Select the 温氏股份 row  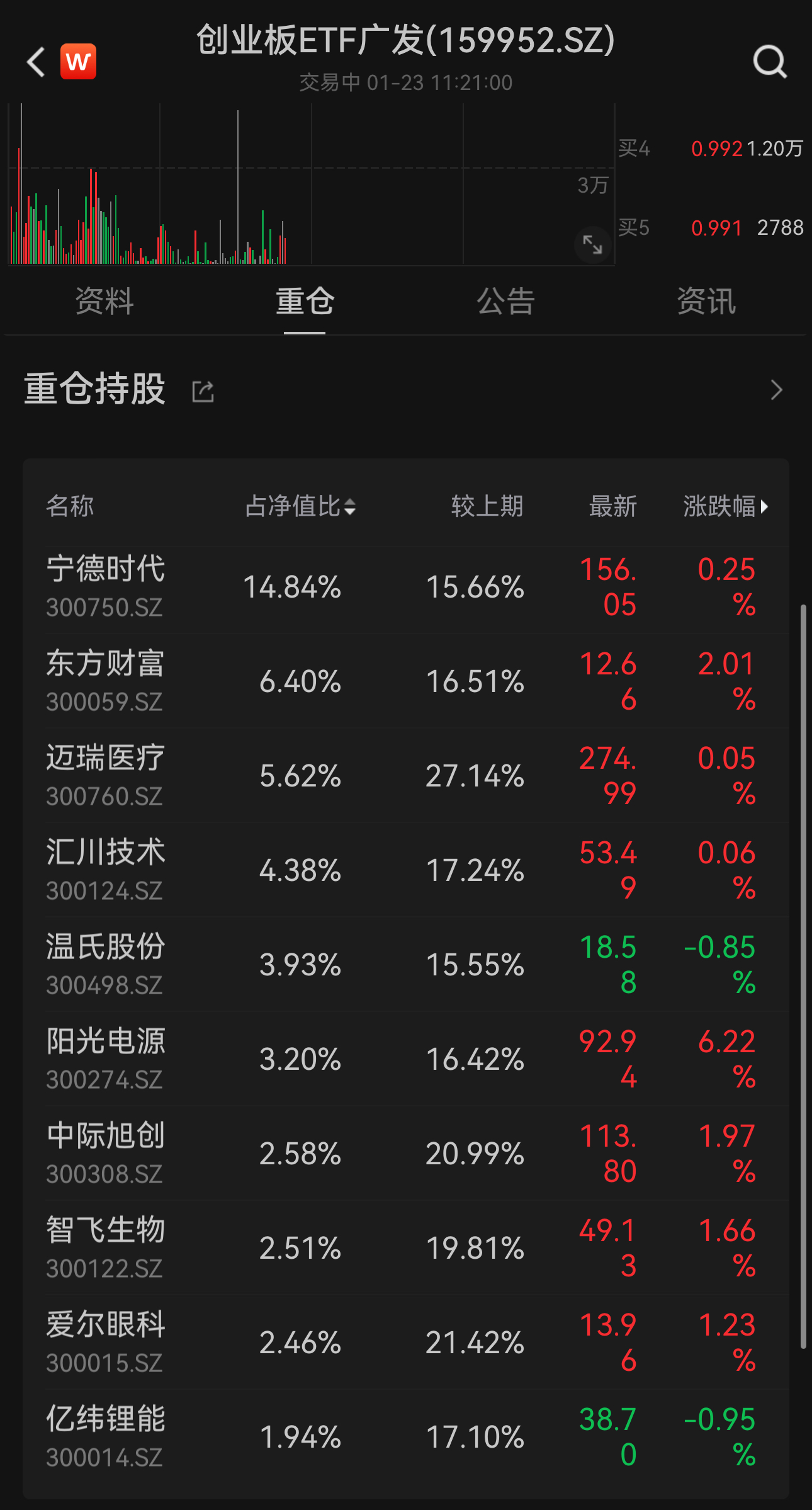coord(406,965)
